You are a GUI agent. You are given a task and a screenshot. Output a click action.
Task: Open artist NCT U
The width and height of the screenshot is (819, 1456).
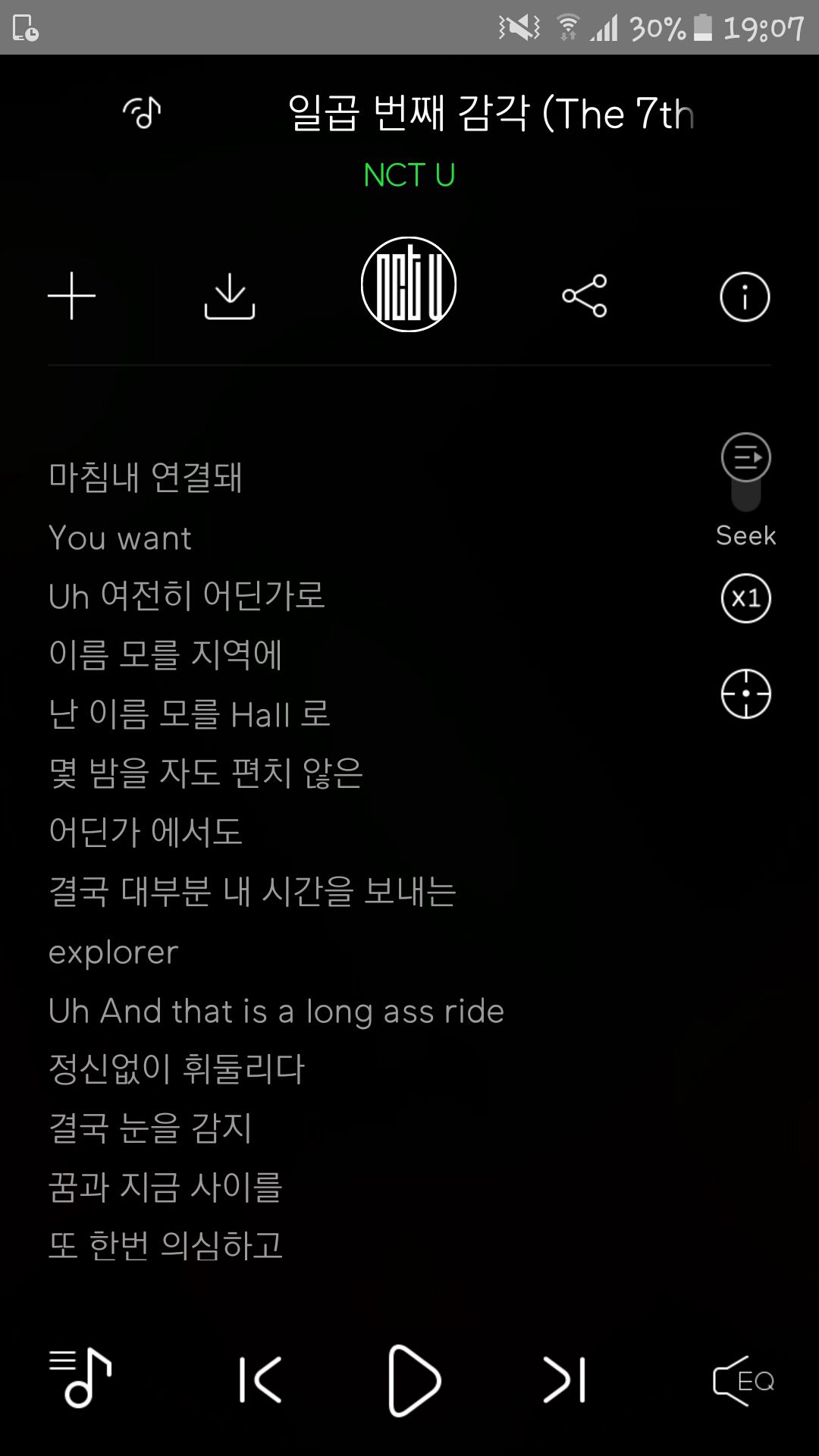click(409, 175)
